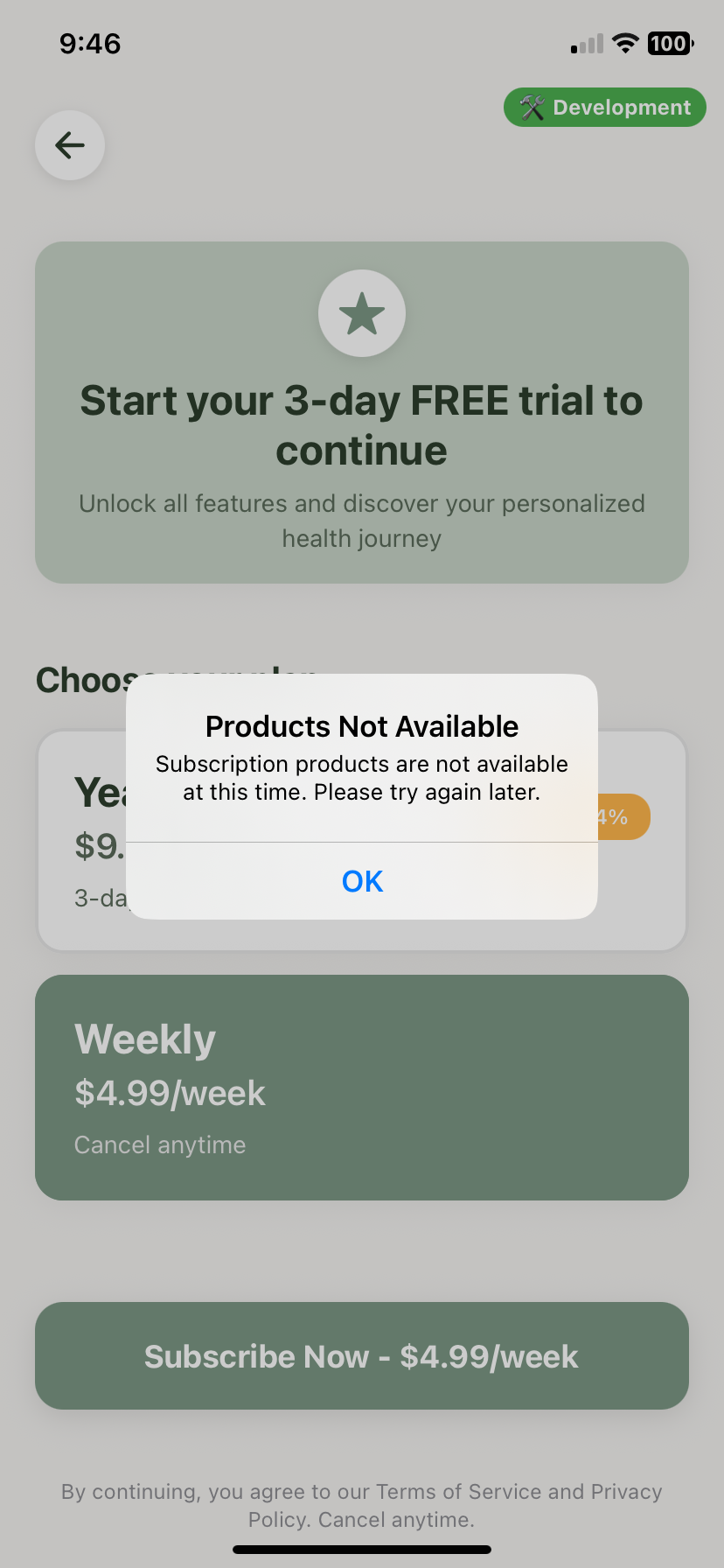Dismiss the alert with OK
Viewport: 724px width, 1568px height.
(362, 881)
